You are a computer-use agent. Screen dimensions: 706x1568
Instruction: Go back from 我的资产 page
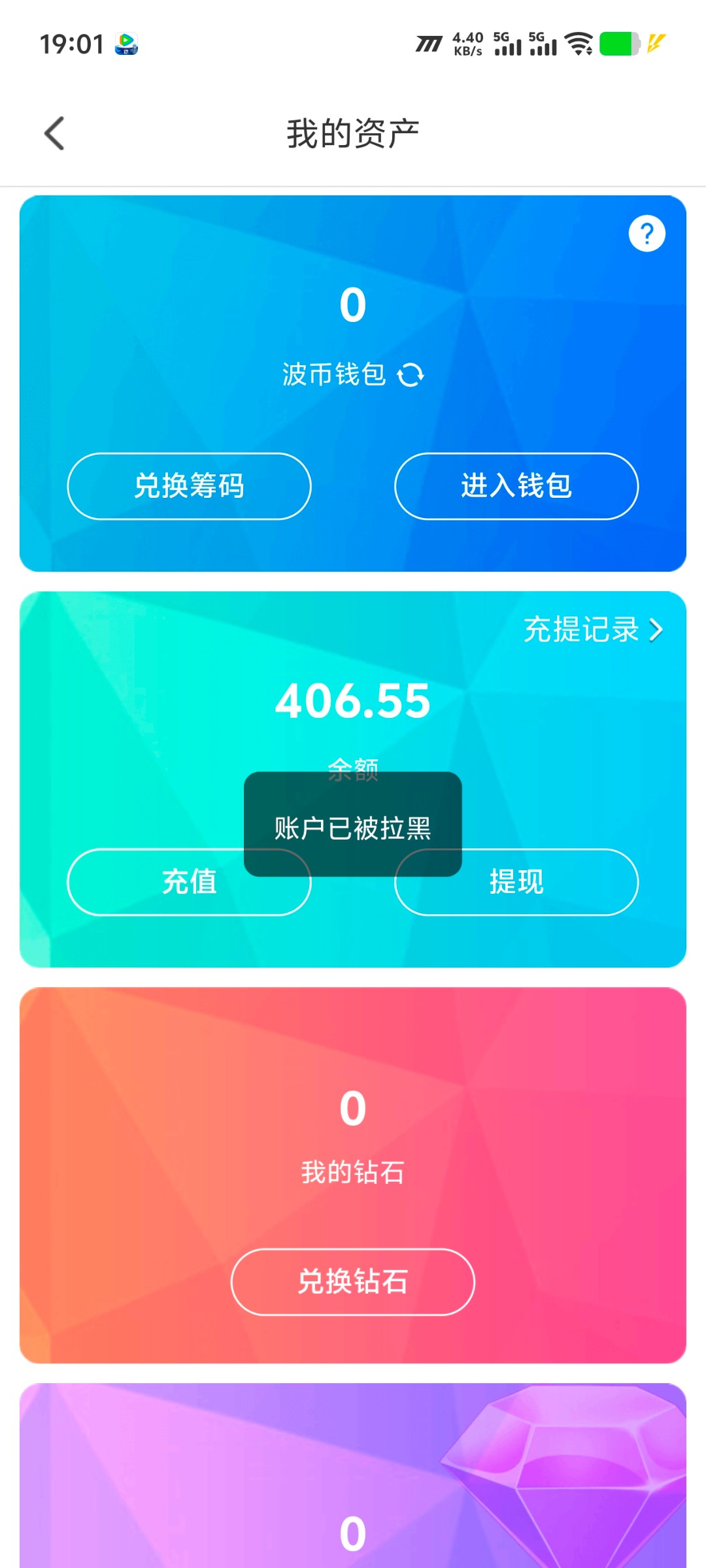pos(55,133)
